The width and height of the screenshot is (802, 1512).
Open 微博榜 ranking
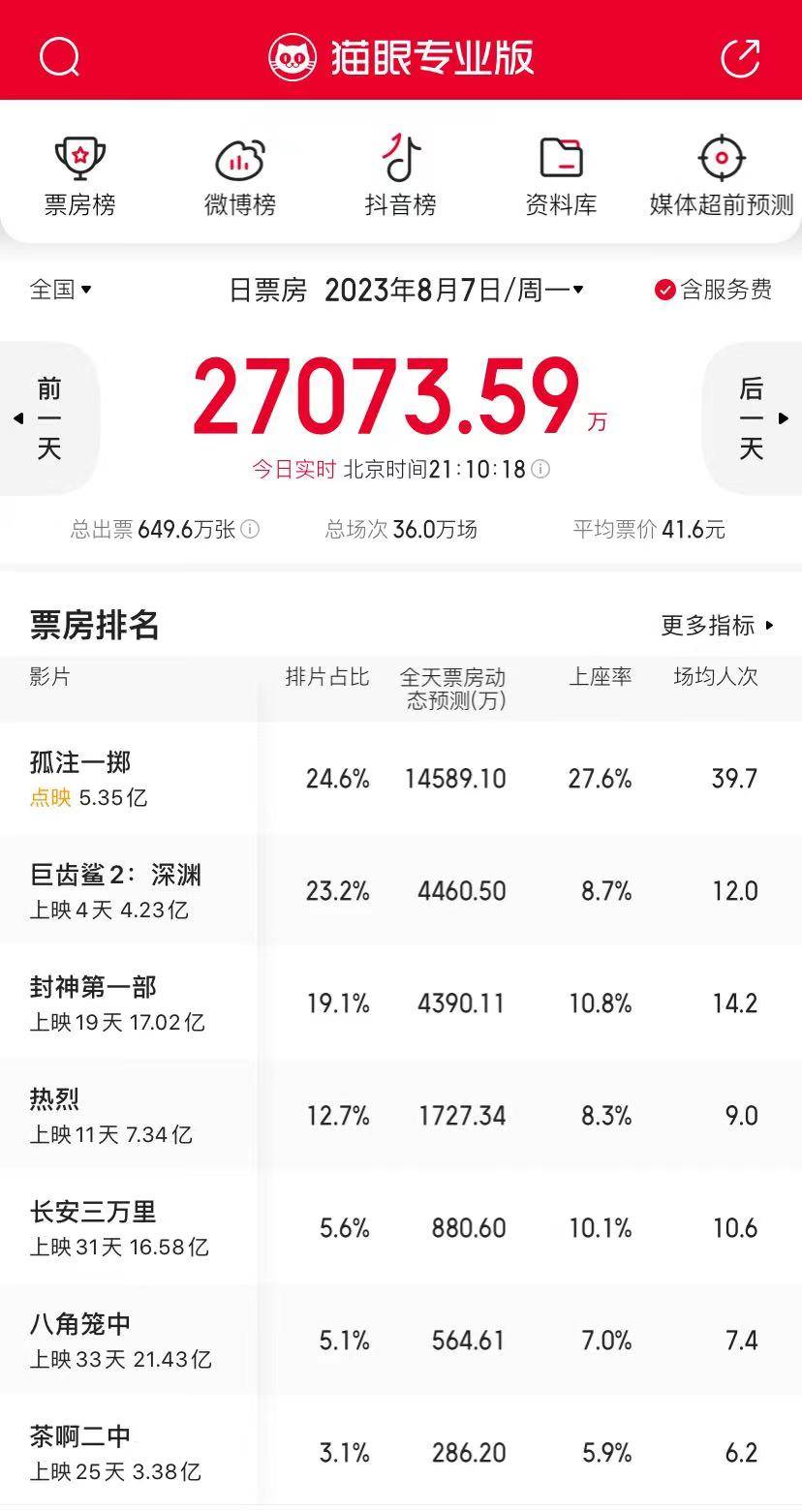pyautogui.click(x=239, y=176)
